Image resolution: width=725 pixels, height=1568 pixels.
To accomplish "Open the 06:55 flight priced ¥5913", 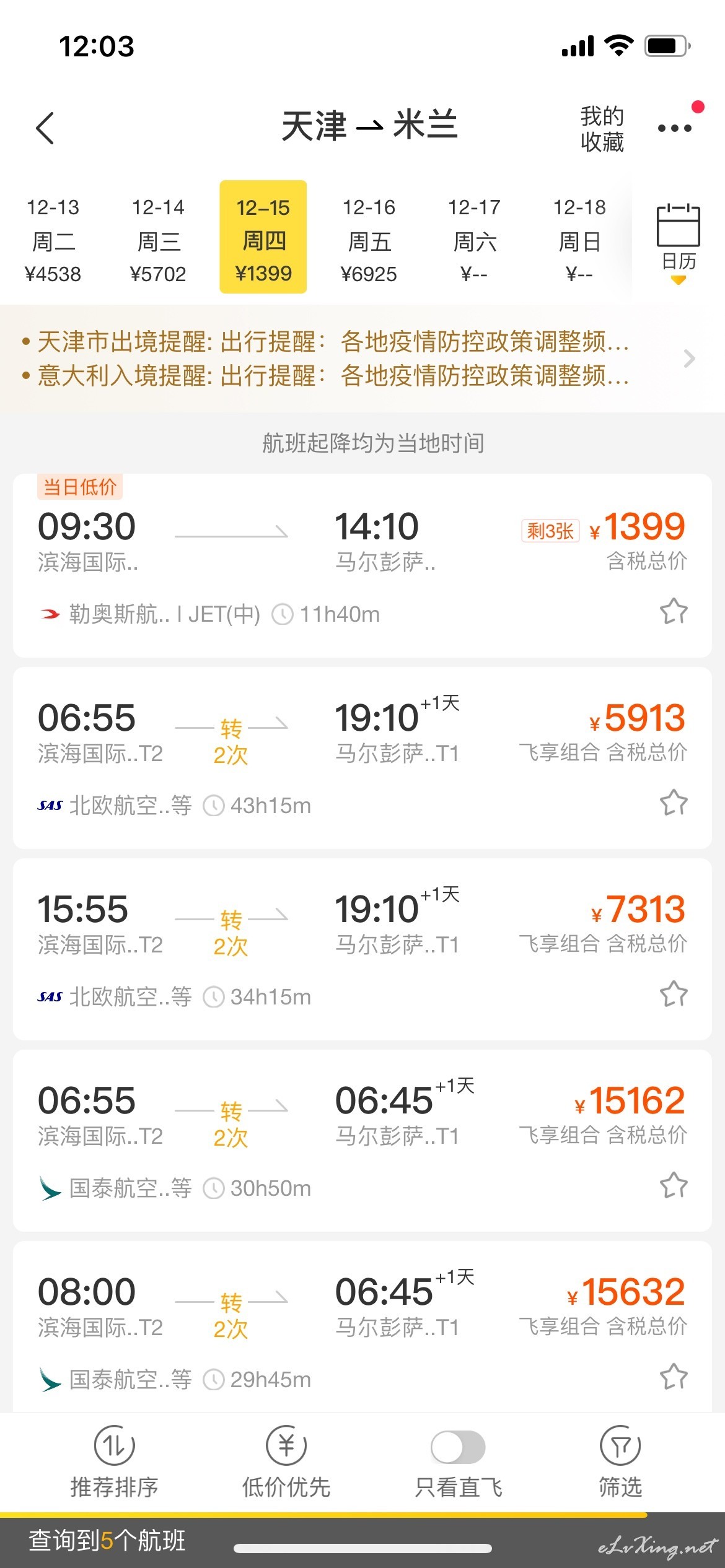I will tap(362, 758).
